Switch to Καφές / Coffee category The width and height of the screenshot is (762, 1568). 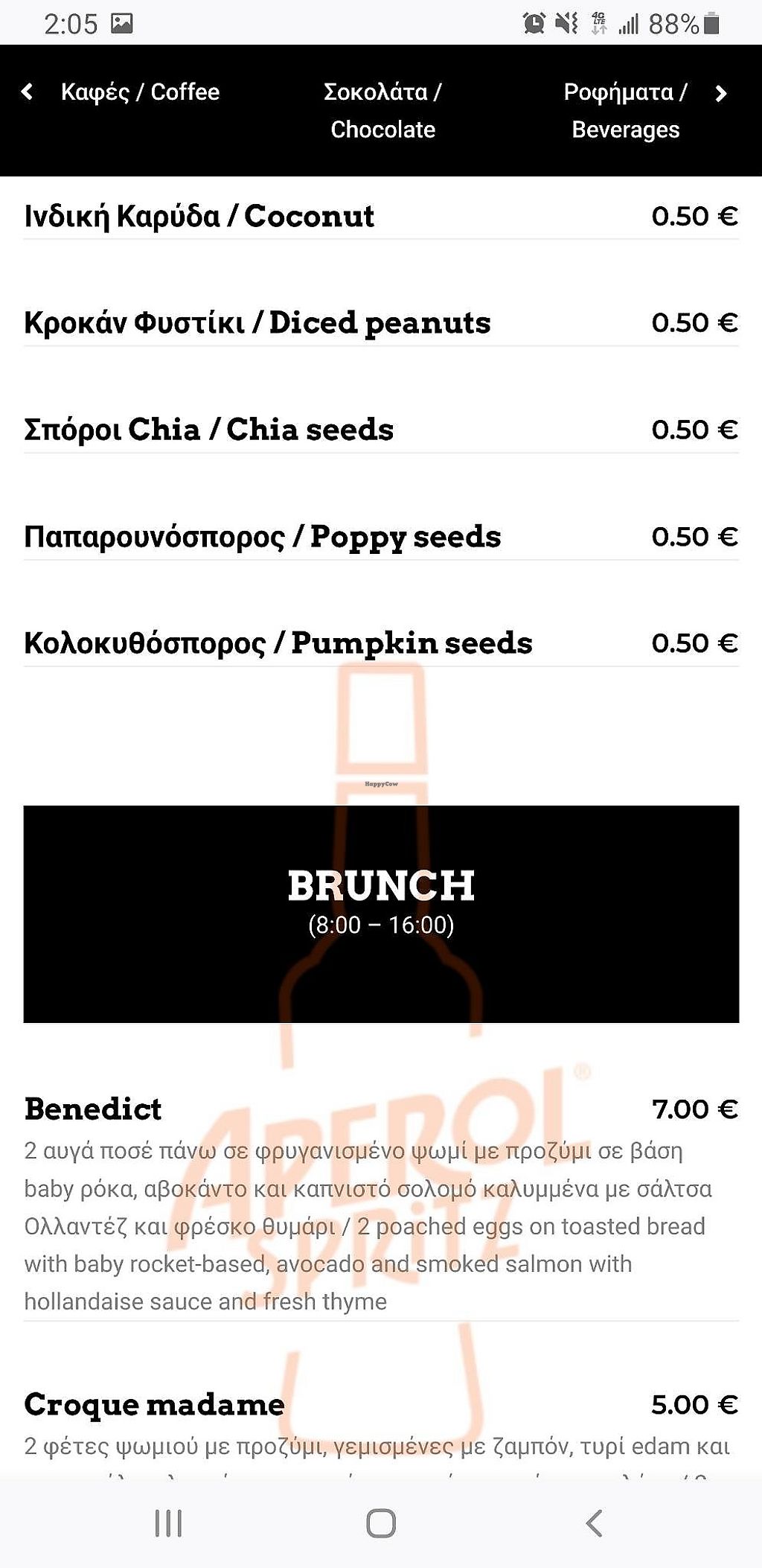coord(140,92)
